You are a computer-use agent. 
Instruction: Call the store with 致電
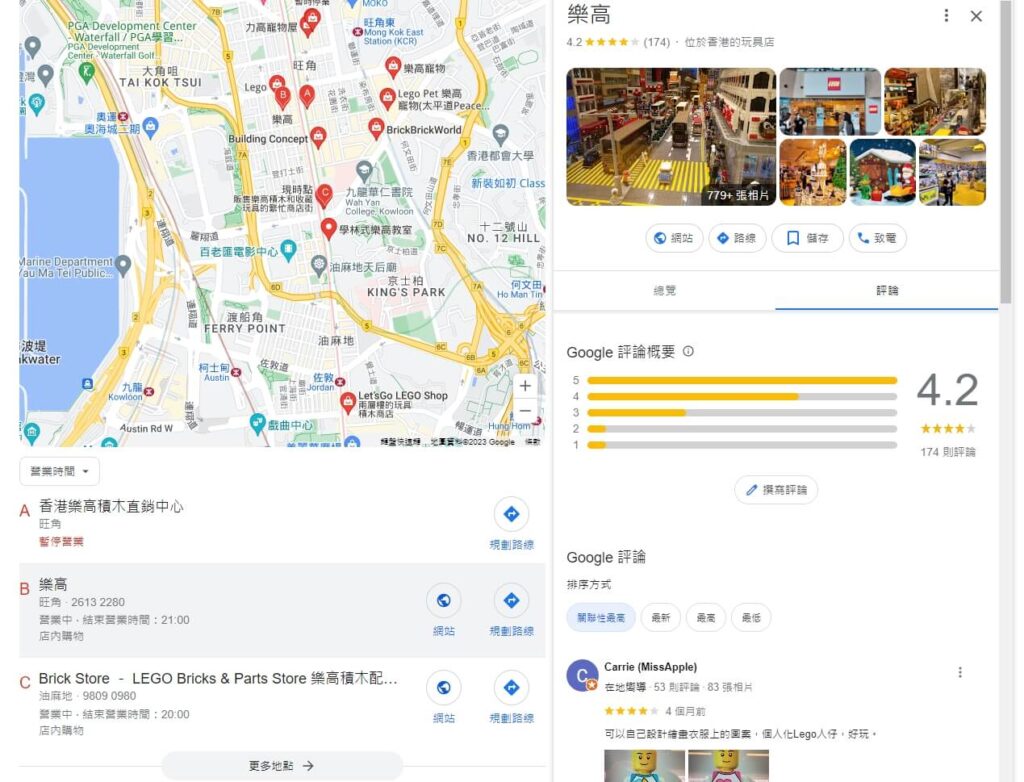point(877,238)
